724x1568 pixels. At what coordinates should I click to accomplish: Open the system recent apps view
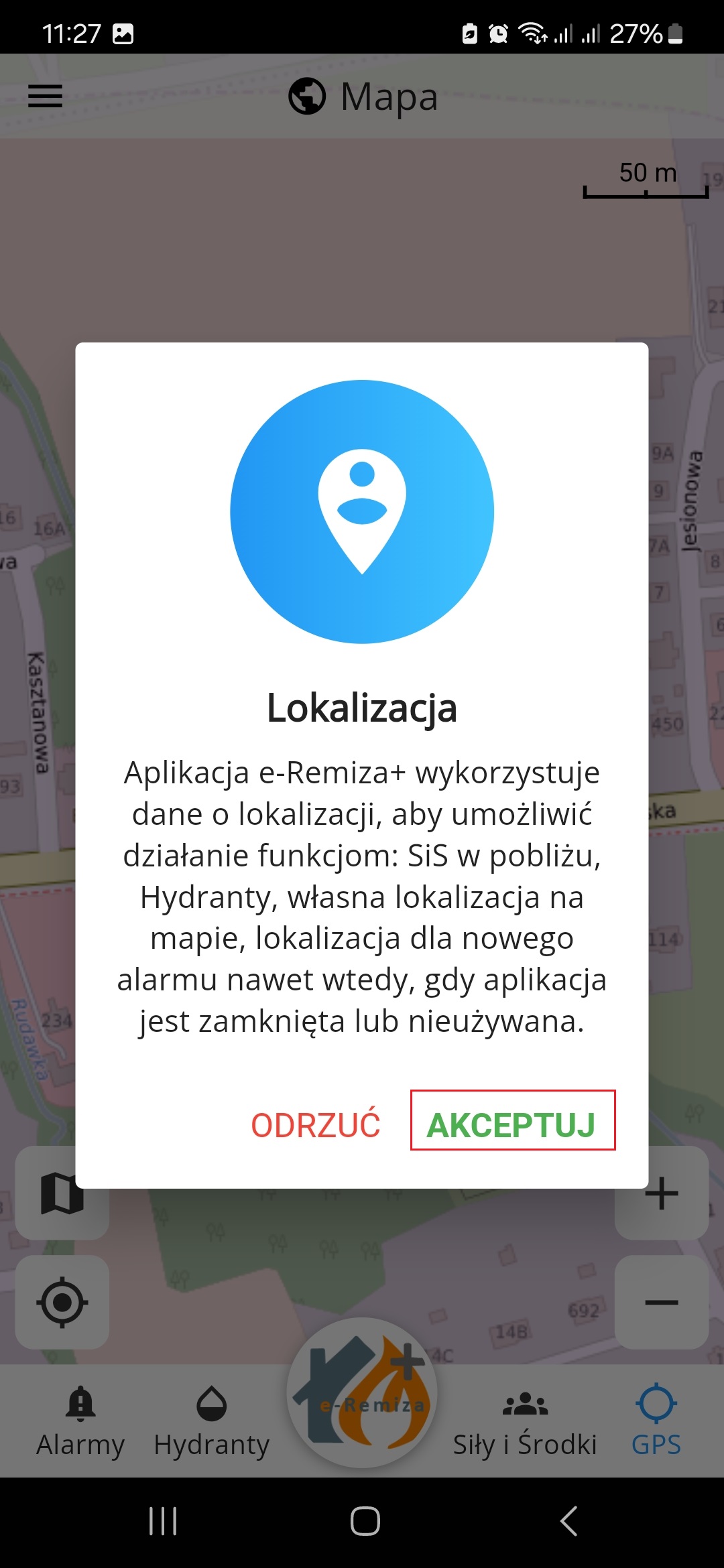(x=163, y=1521)
